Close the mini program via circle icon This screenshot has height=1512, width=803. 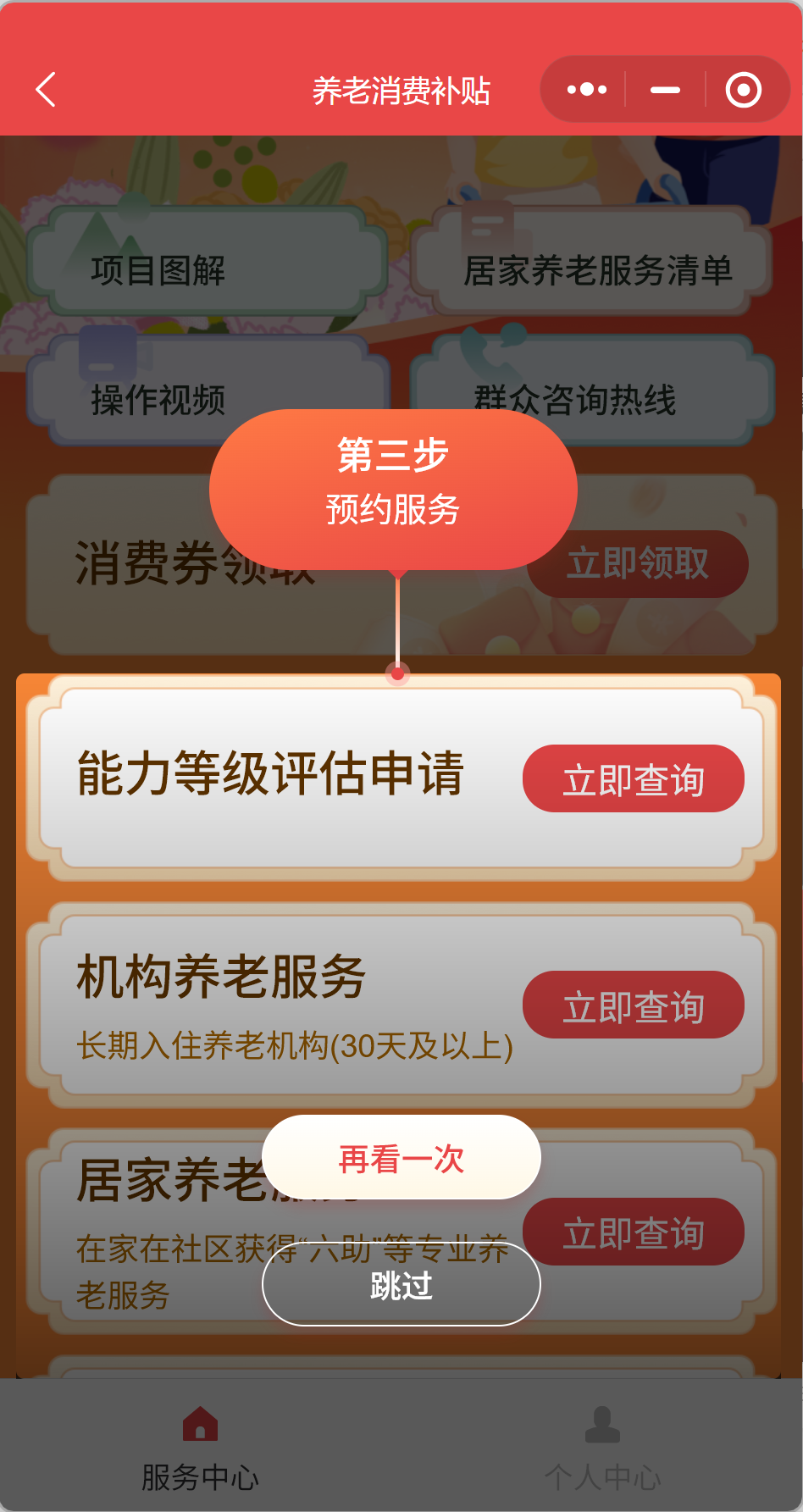[744, 90]
